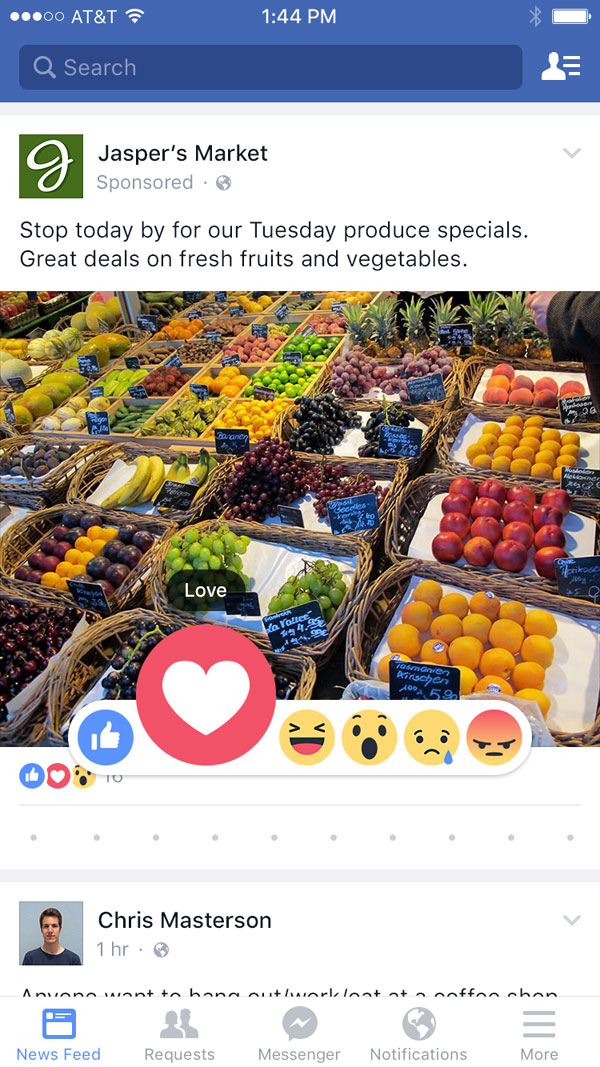600x1067 pixels.
Task: Open the Messenger tab
Action: tap(299, 1035)
